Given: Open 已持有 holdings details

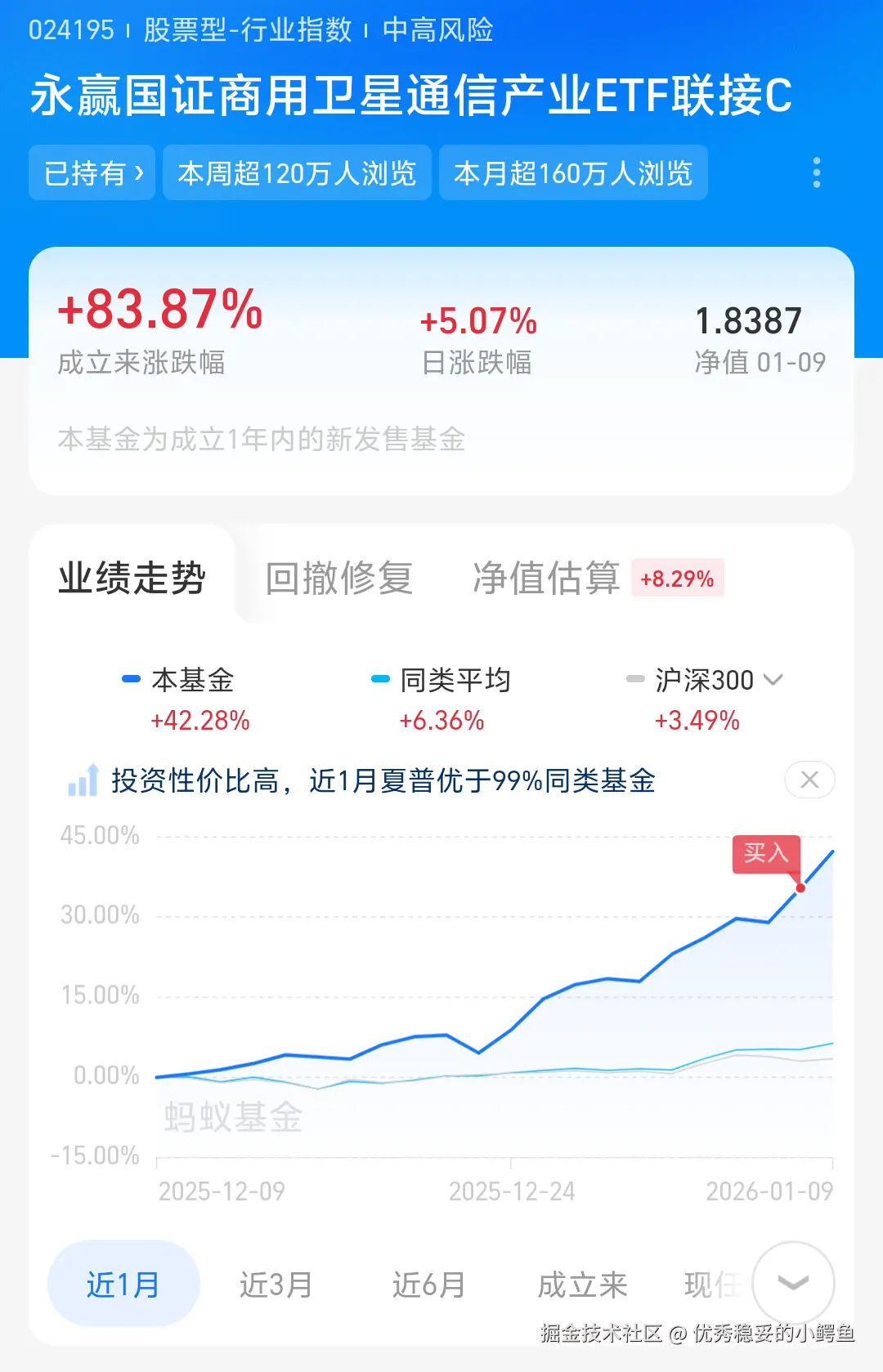Looking at the screenshot, I should 92,172.
